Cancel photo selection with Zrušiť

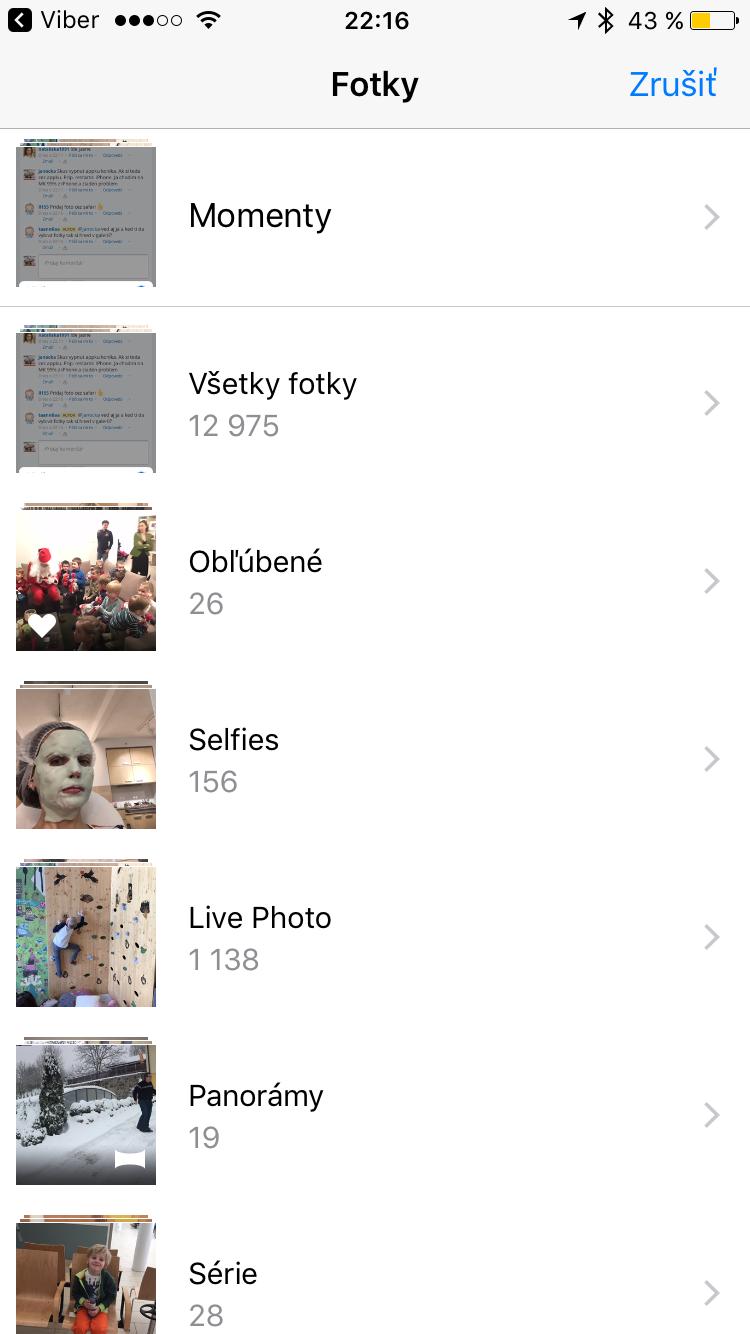click(x=672, y=85)
